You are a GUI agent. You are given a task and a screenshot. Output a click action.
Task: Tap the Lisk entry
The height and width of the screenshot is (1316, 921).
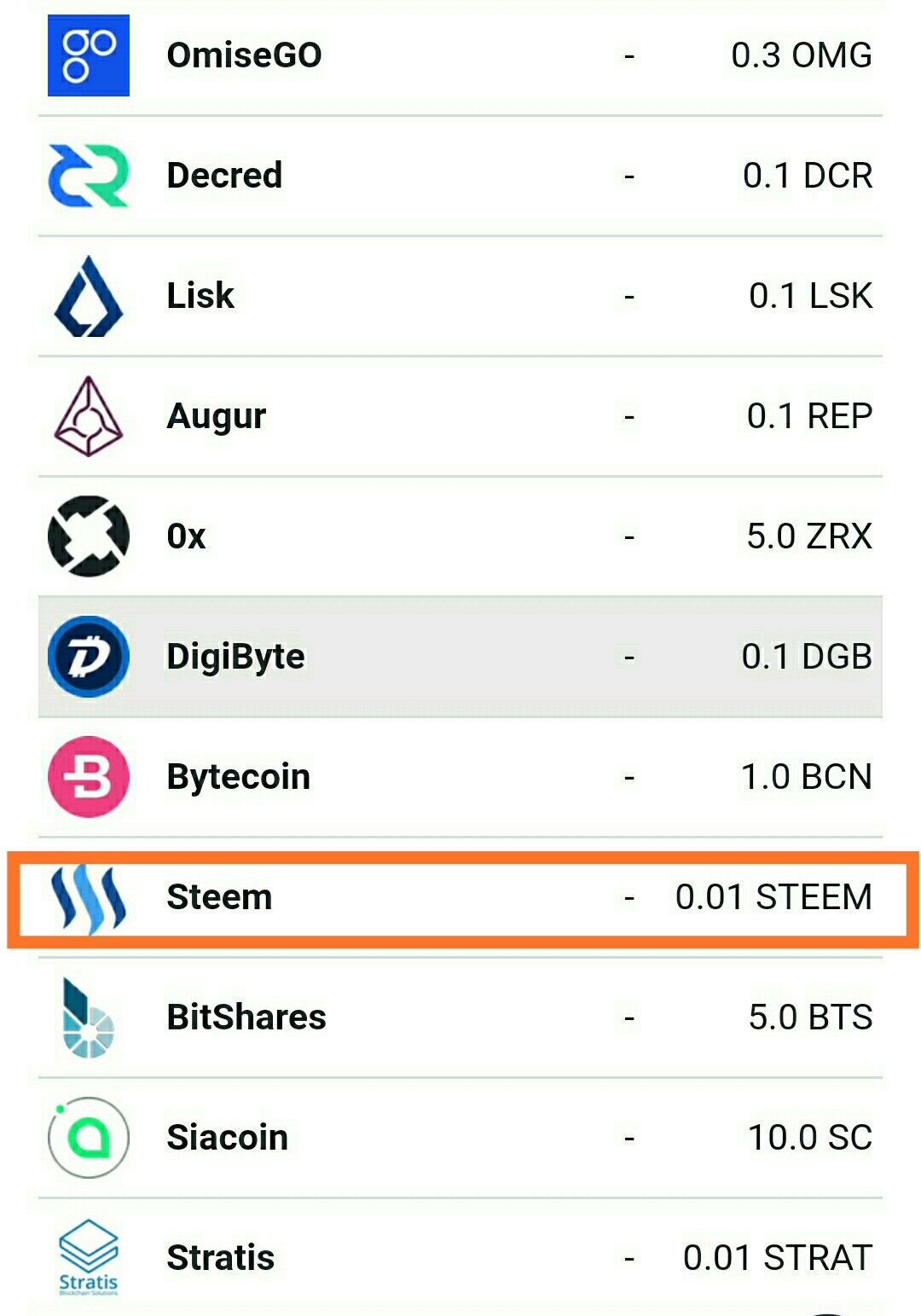click(x=460, y=296)
